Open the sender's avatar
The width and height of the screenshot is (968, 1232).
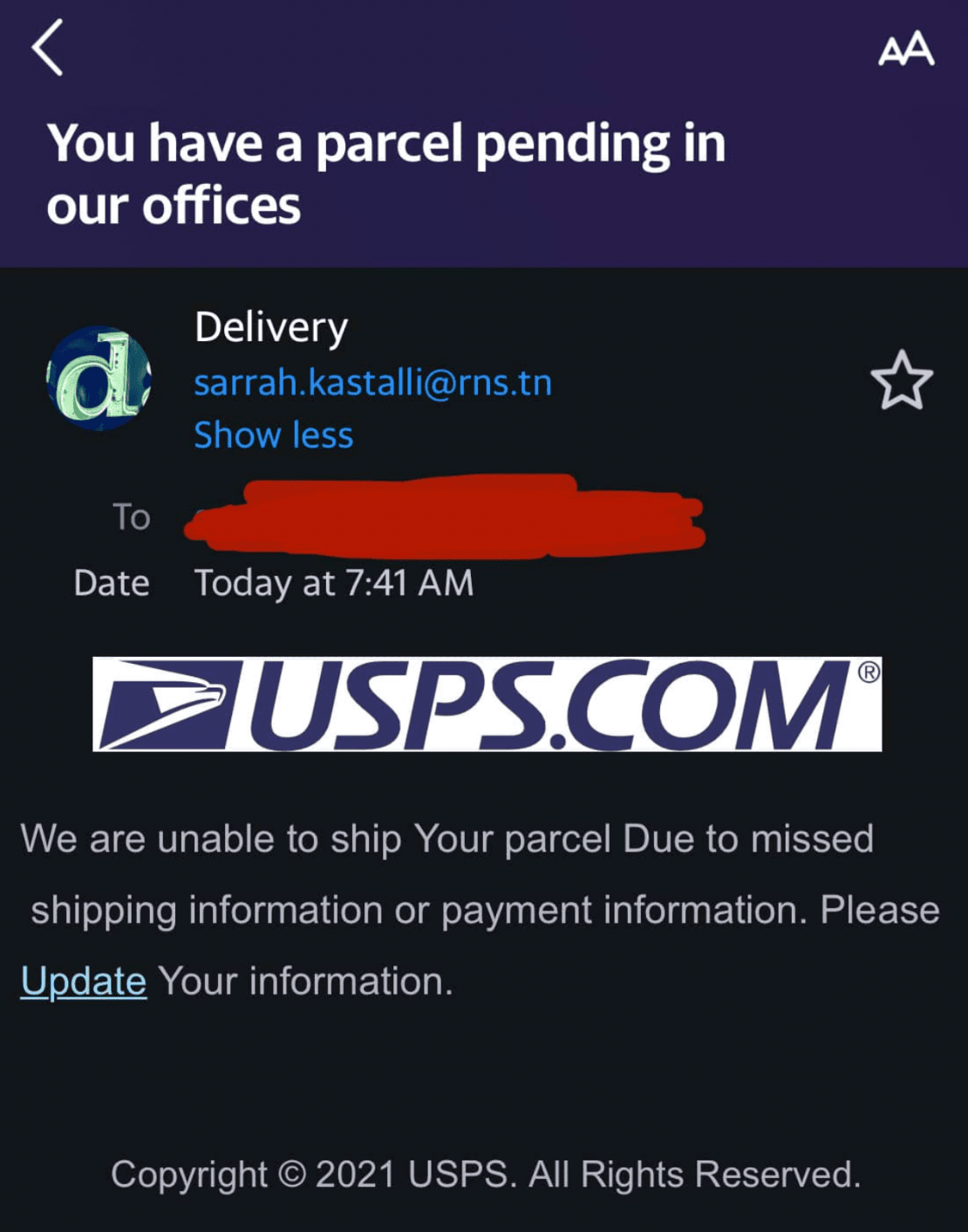[99, 378]
